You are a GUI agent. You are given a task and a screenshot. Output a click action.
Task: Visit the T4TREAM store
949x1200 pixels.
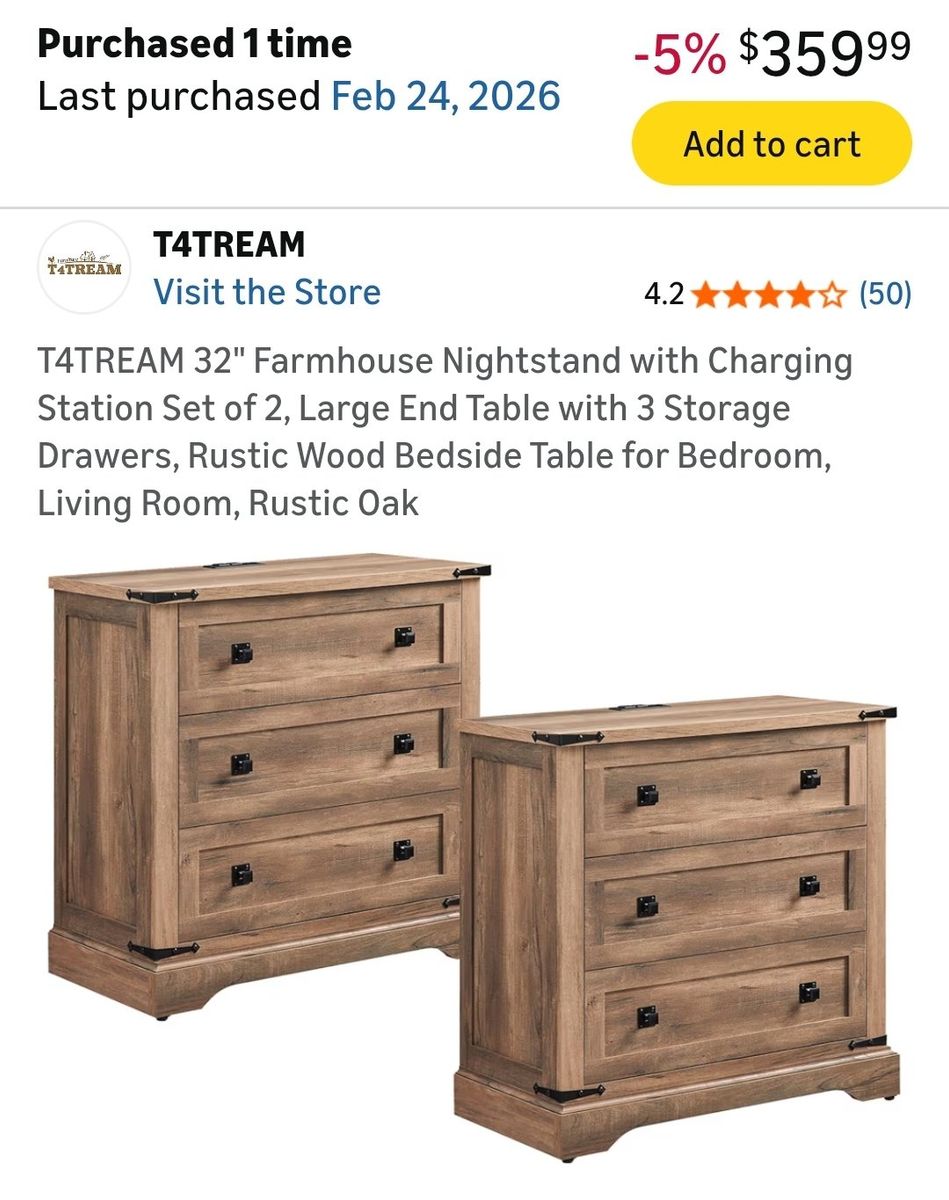point(266,292)
